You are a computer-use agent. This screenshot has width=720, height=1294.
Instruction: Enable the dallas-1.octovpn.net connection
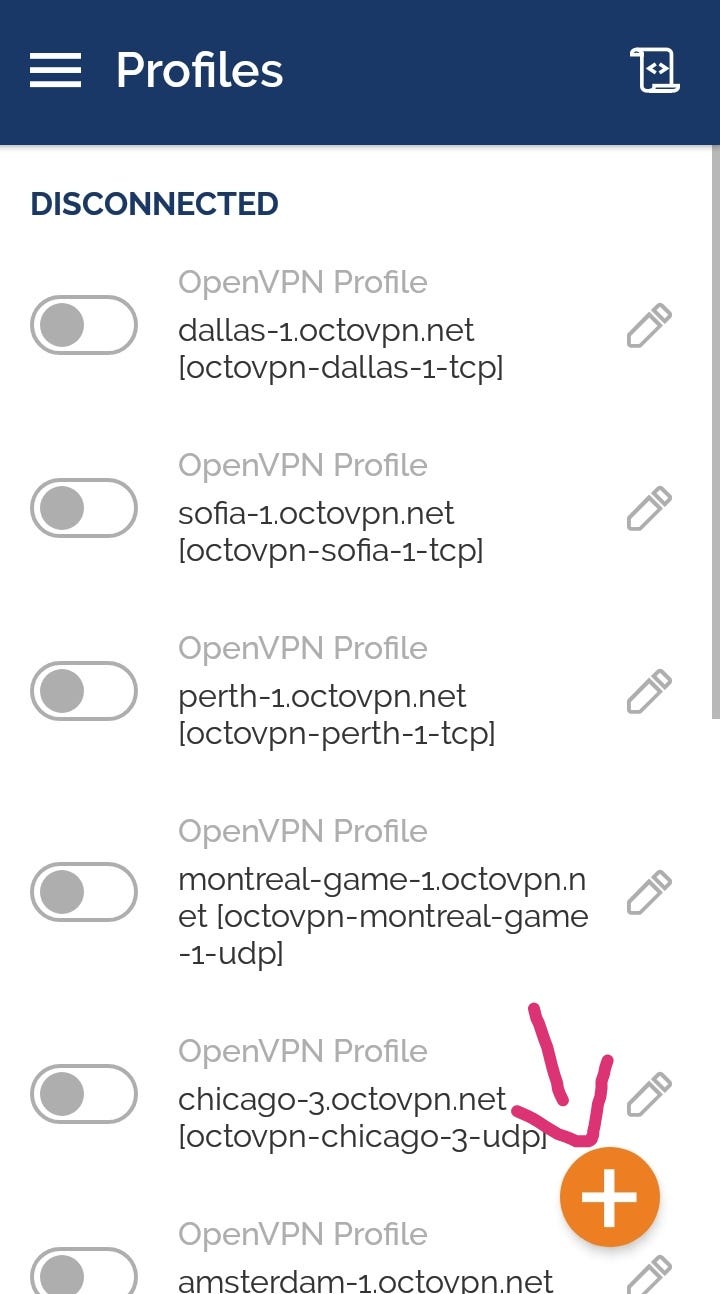coord(84,325)
